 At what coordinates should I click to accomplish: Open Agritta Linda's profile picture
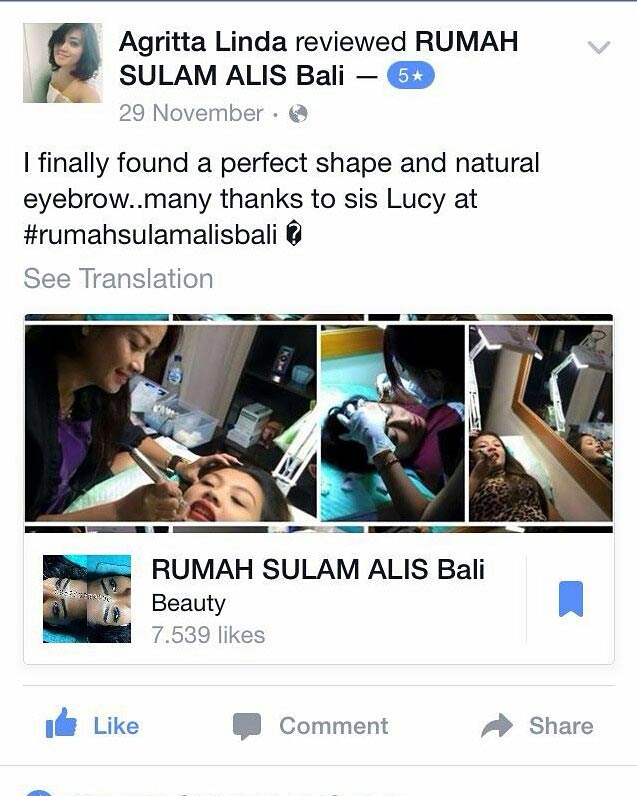62,63
